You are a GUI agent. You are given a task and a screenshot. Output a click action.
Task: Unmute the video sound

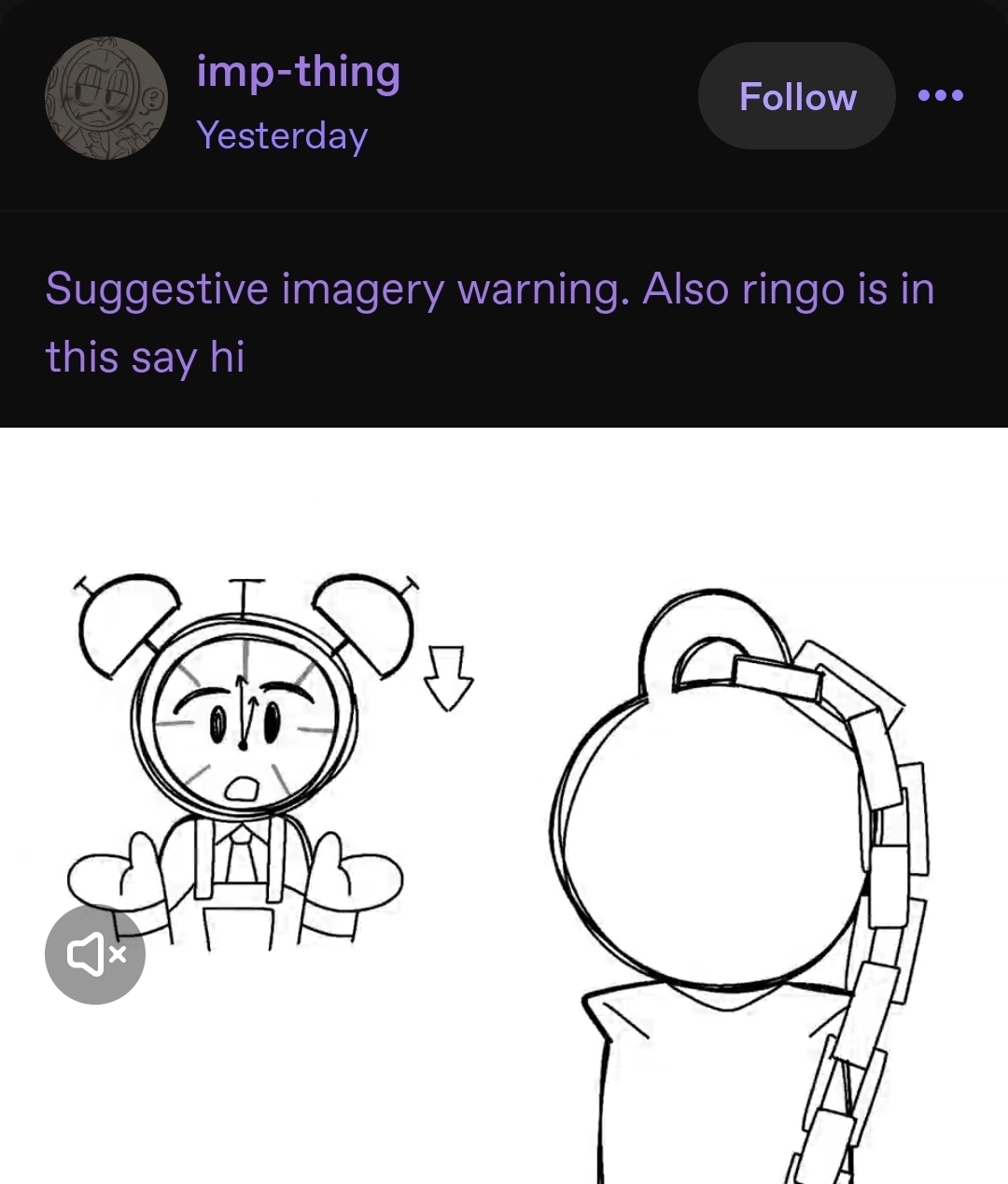(x=95, y=954)
